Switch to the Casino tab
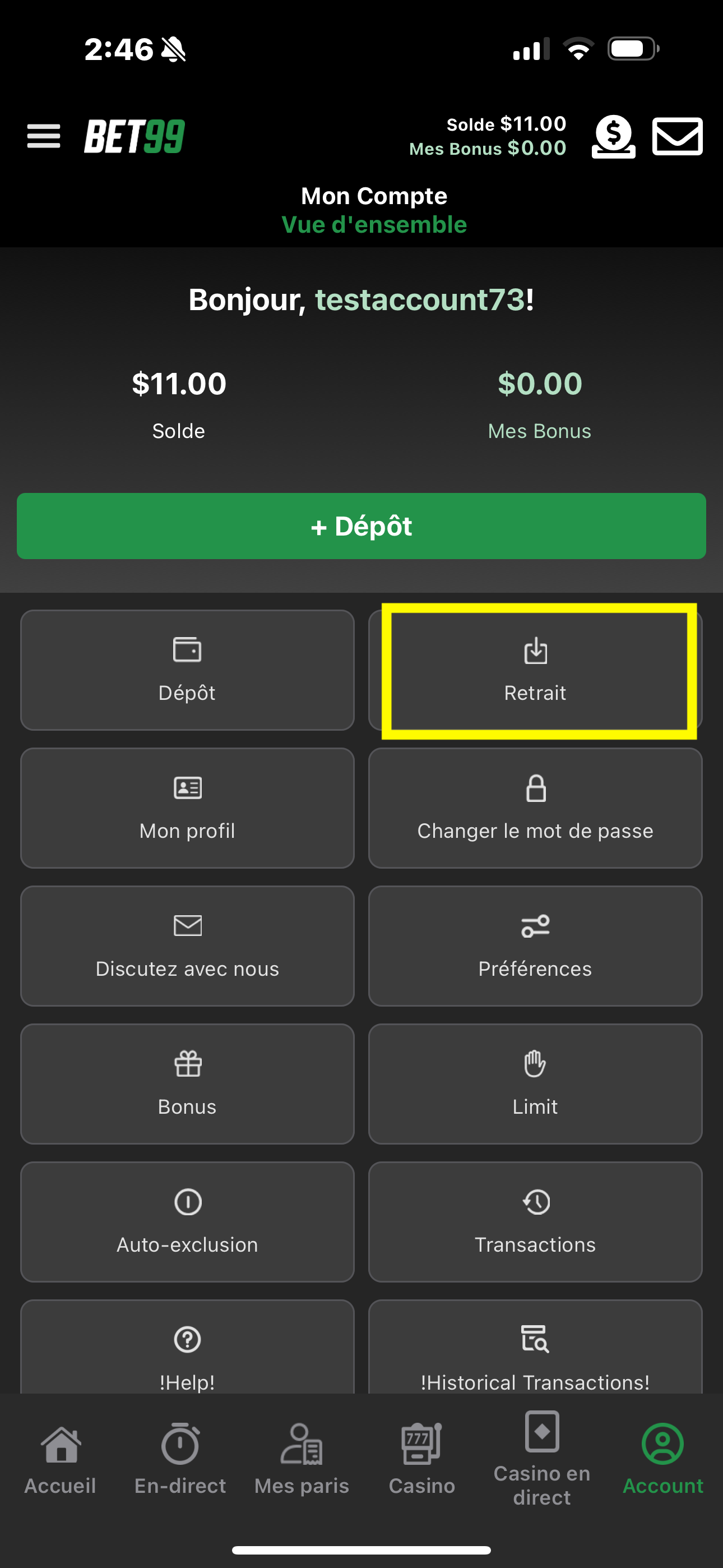 pyautogui.click(x=421, y=1460)
